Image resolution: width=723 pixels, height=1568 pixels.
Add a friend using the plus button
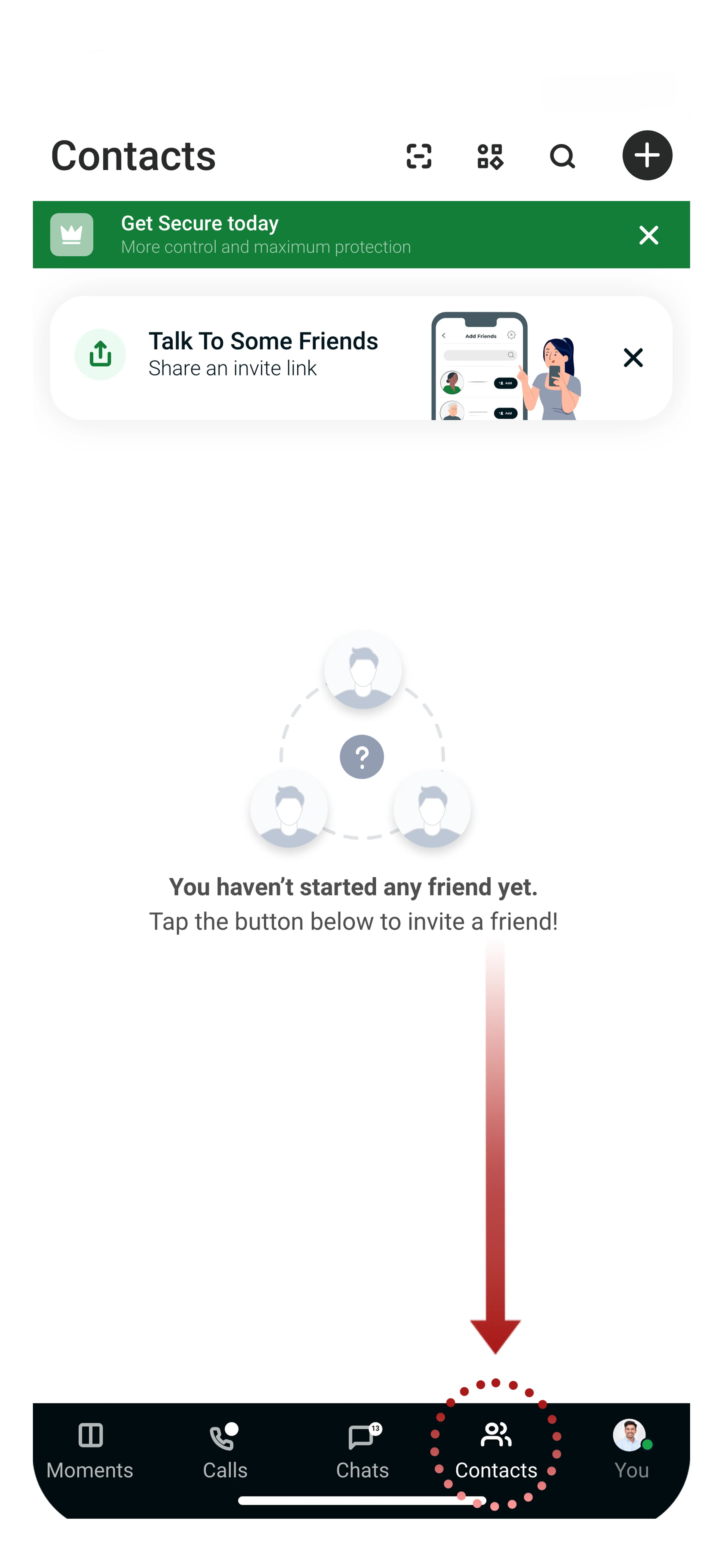tap(647, 155)
